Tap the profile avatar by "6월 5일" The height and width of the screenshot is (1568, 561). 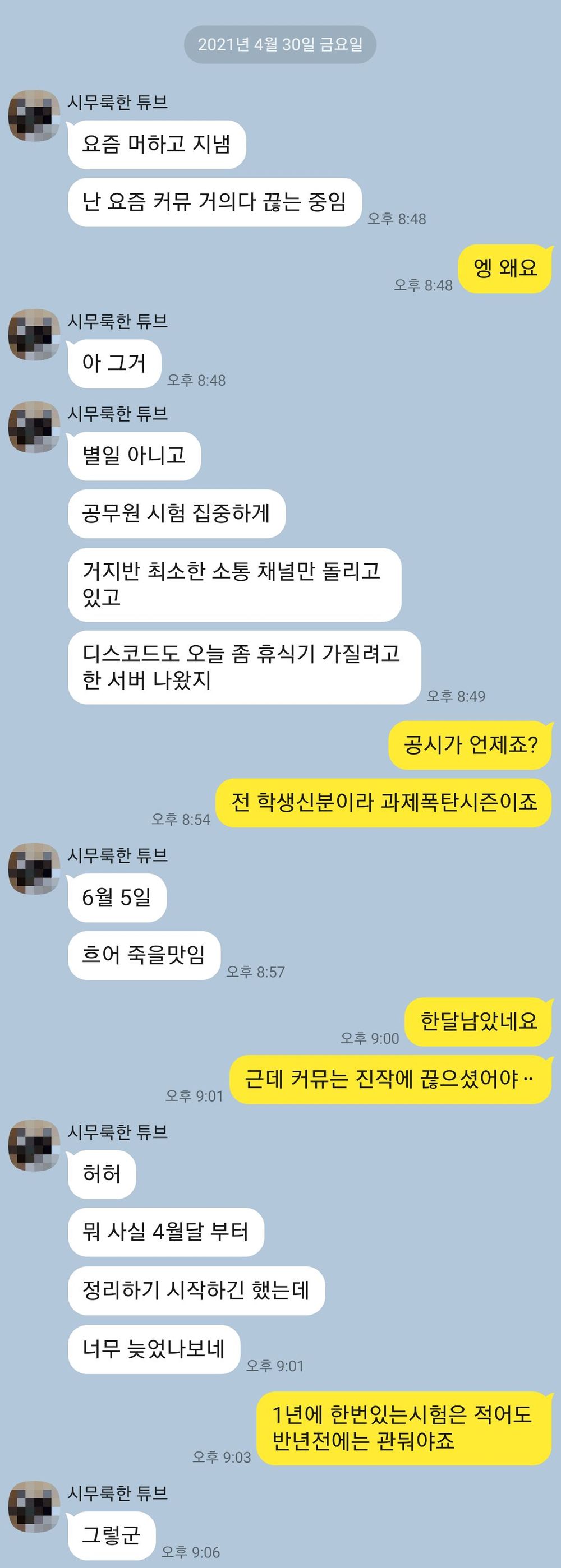pyautogui.click(x=34, y=868)
